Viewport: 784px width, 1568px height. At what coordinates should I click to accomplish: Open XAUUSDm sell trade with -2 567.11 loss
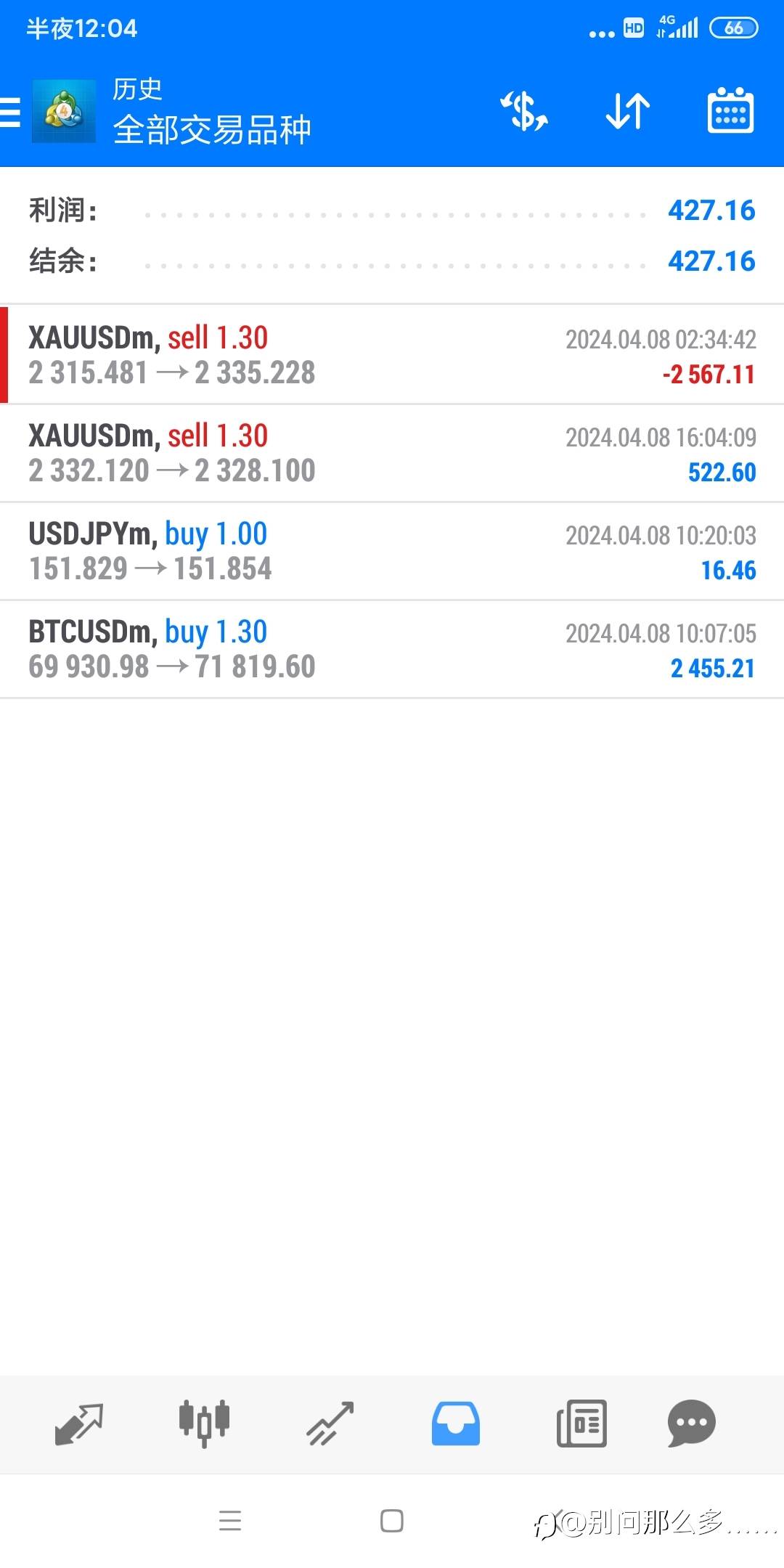tap(392, 355)
